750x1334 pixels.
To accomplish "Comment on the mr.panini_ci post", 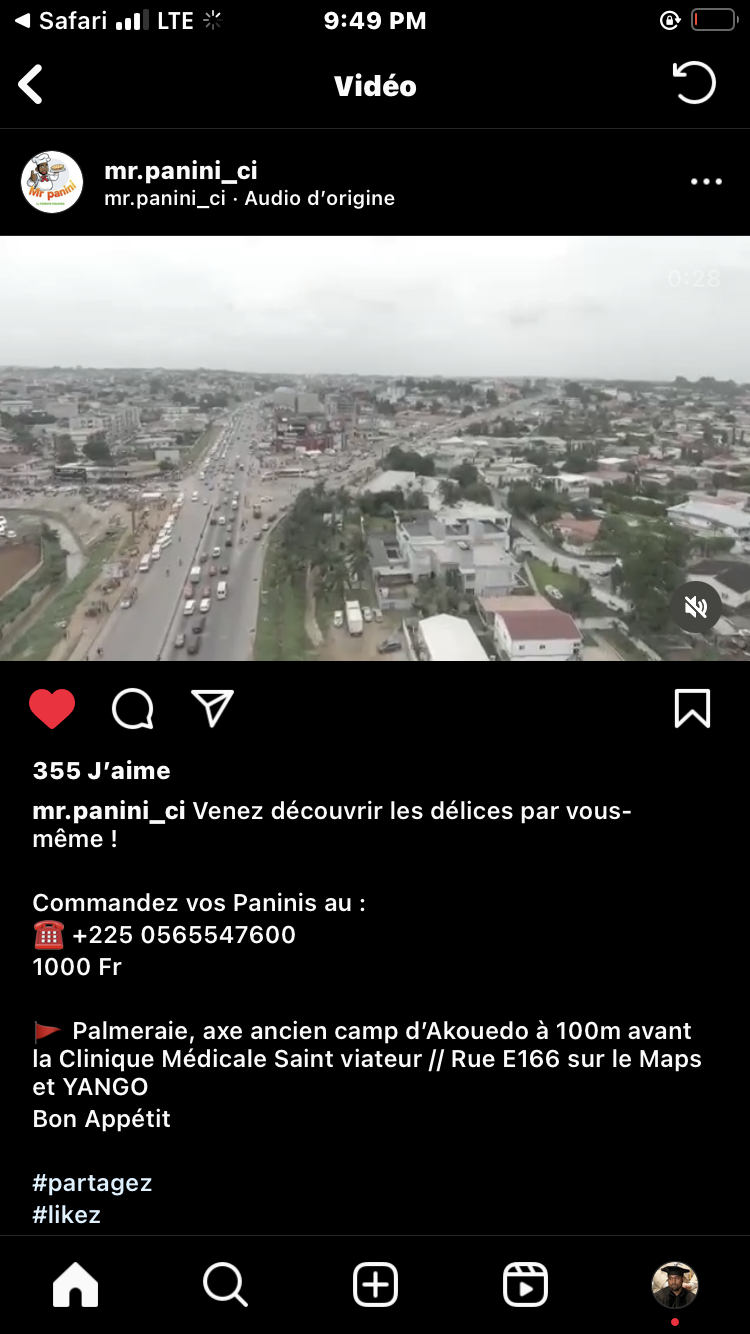I will [132, 709].
